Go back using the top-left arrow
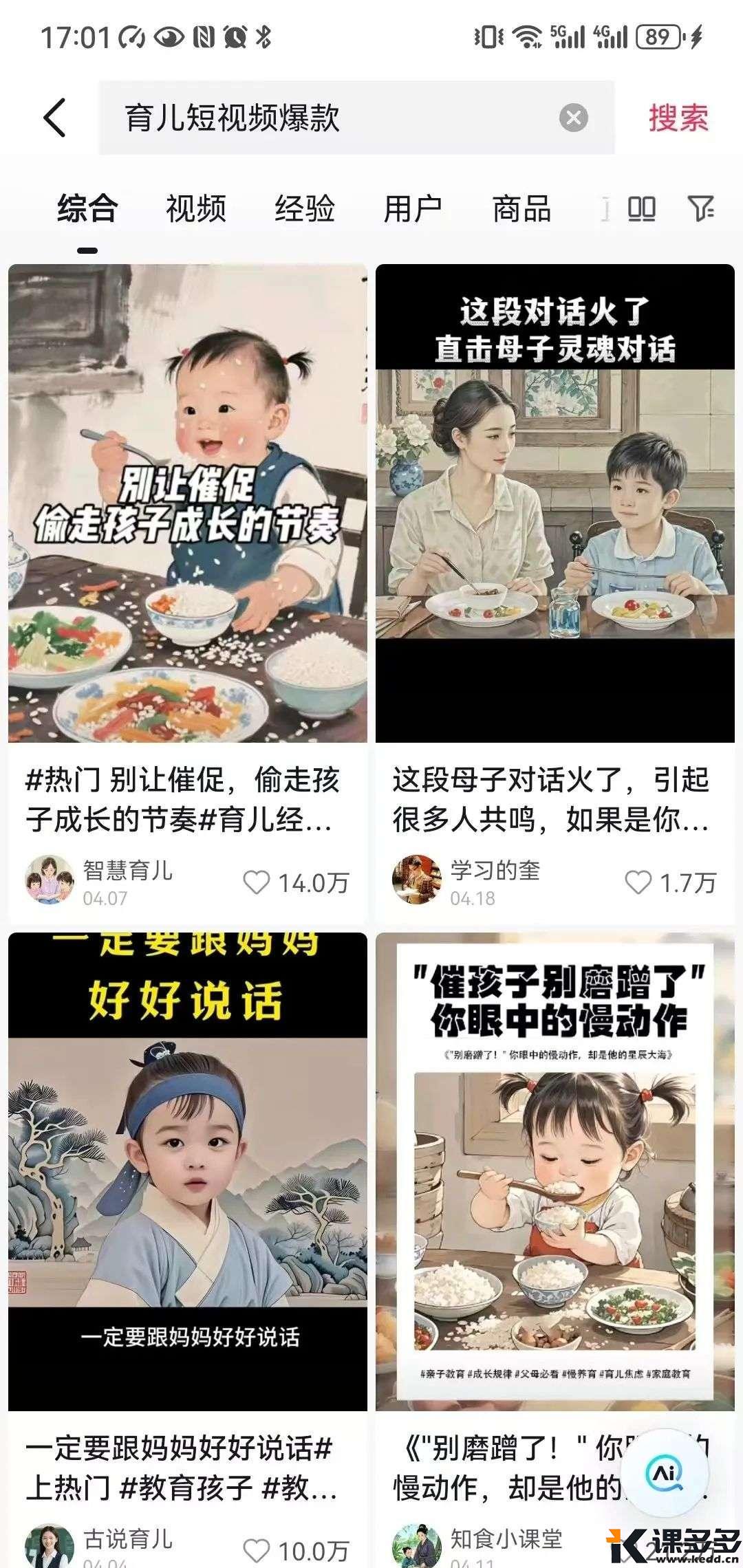This screenshot has width=743, height=1568. [x=55, y=118]
